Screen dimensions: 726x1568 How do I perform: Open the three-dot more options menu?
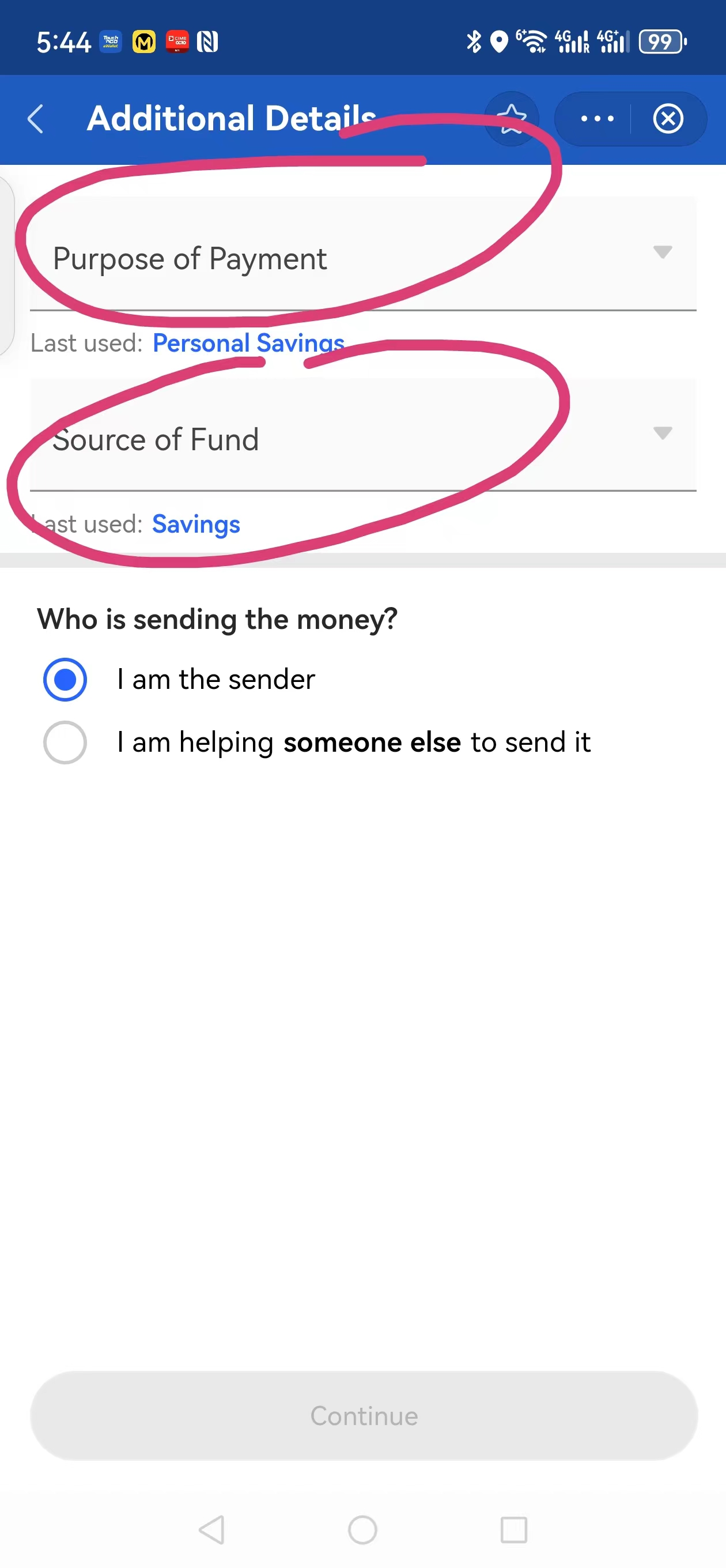596,119
